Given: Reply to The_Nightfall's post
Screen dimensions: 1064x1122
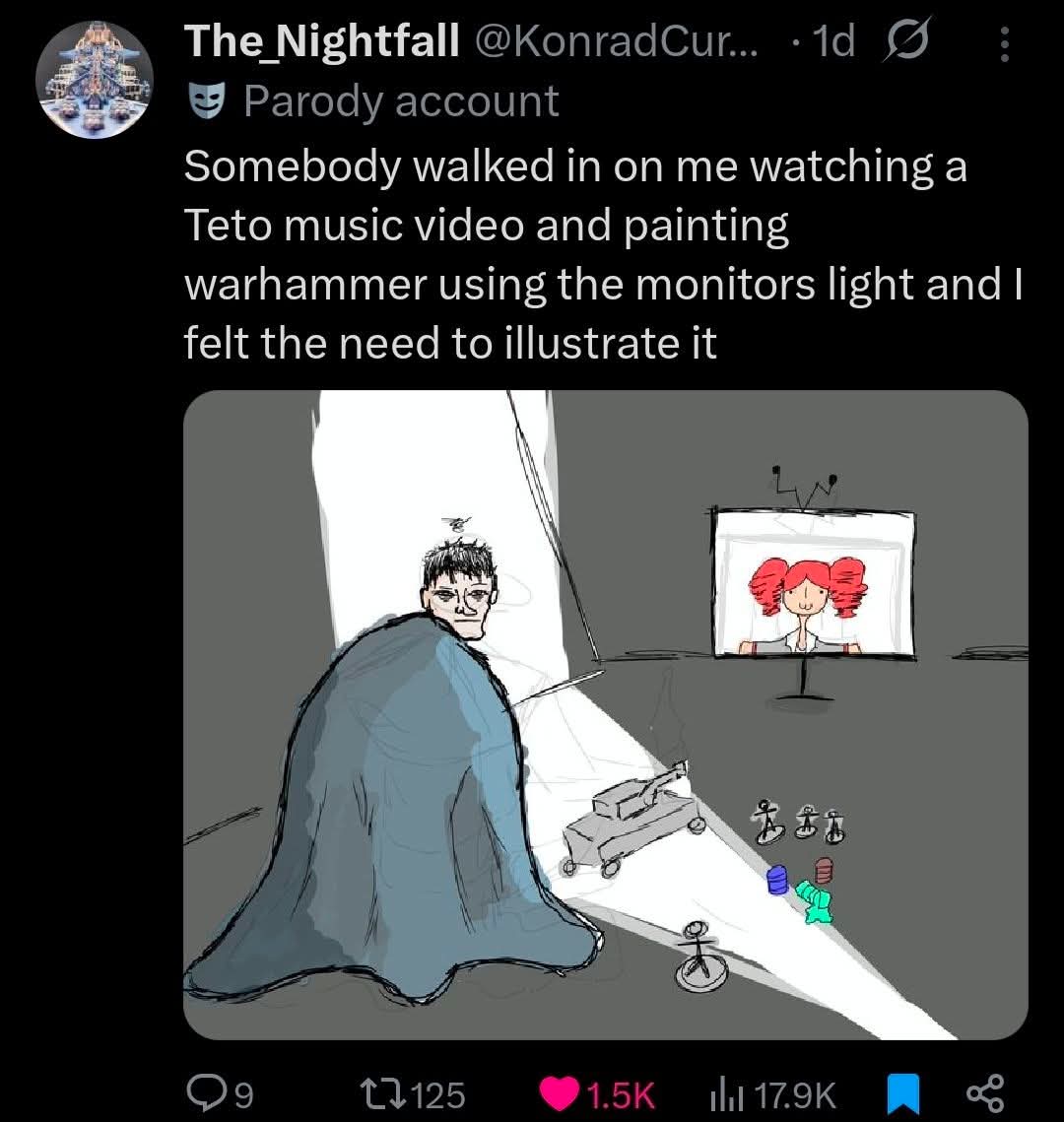Looking at the screenshot, I should (221, 1093).
